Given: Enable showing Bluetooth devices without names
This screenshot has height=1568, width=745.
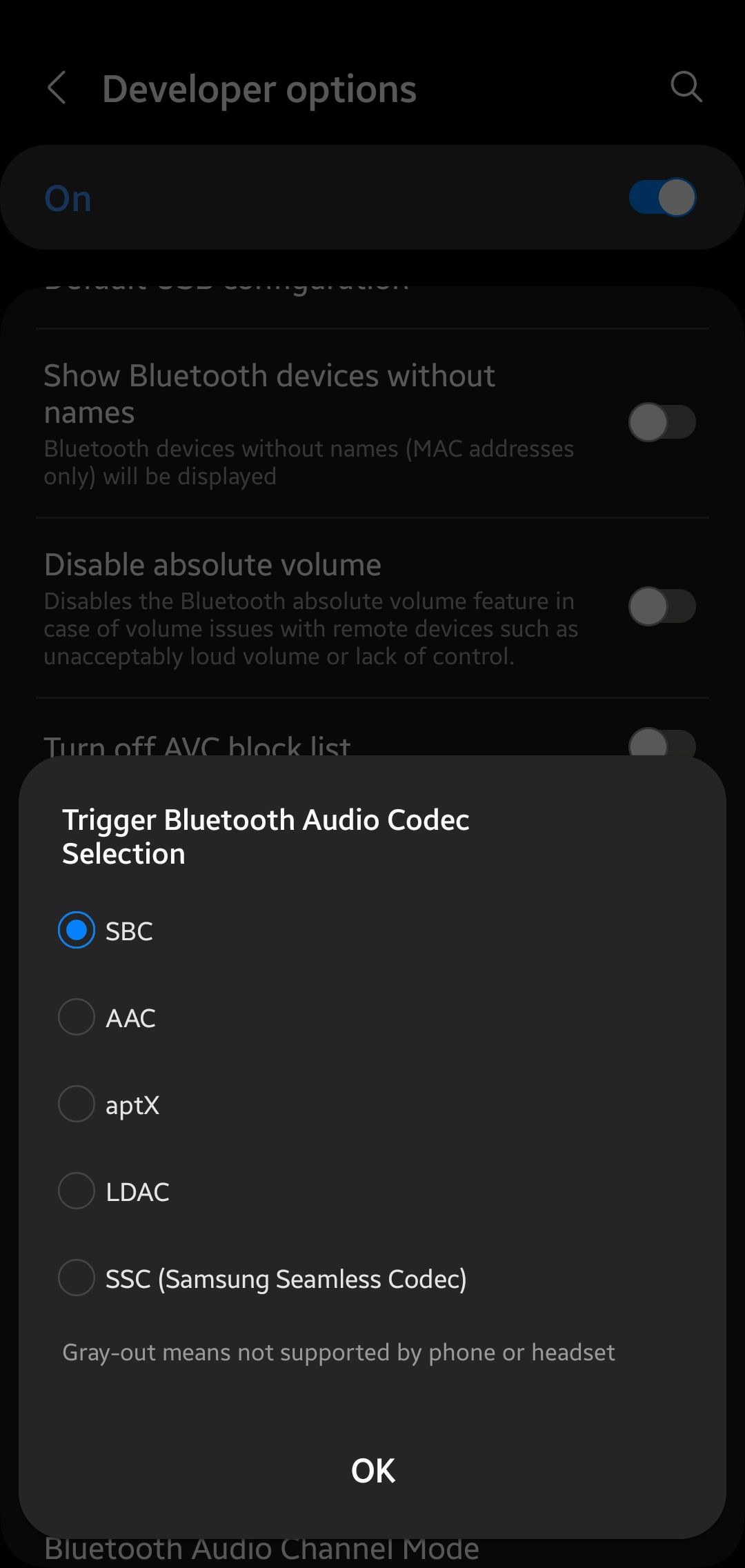Looking at the screenshot, I should point(662,422).
